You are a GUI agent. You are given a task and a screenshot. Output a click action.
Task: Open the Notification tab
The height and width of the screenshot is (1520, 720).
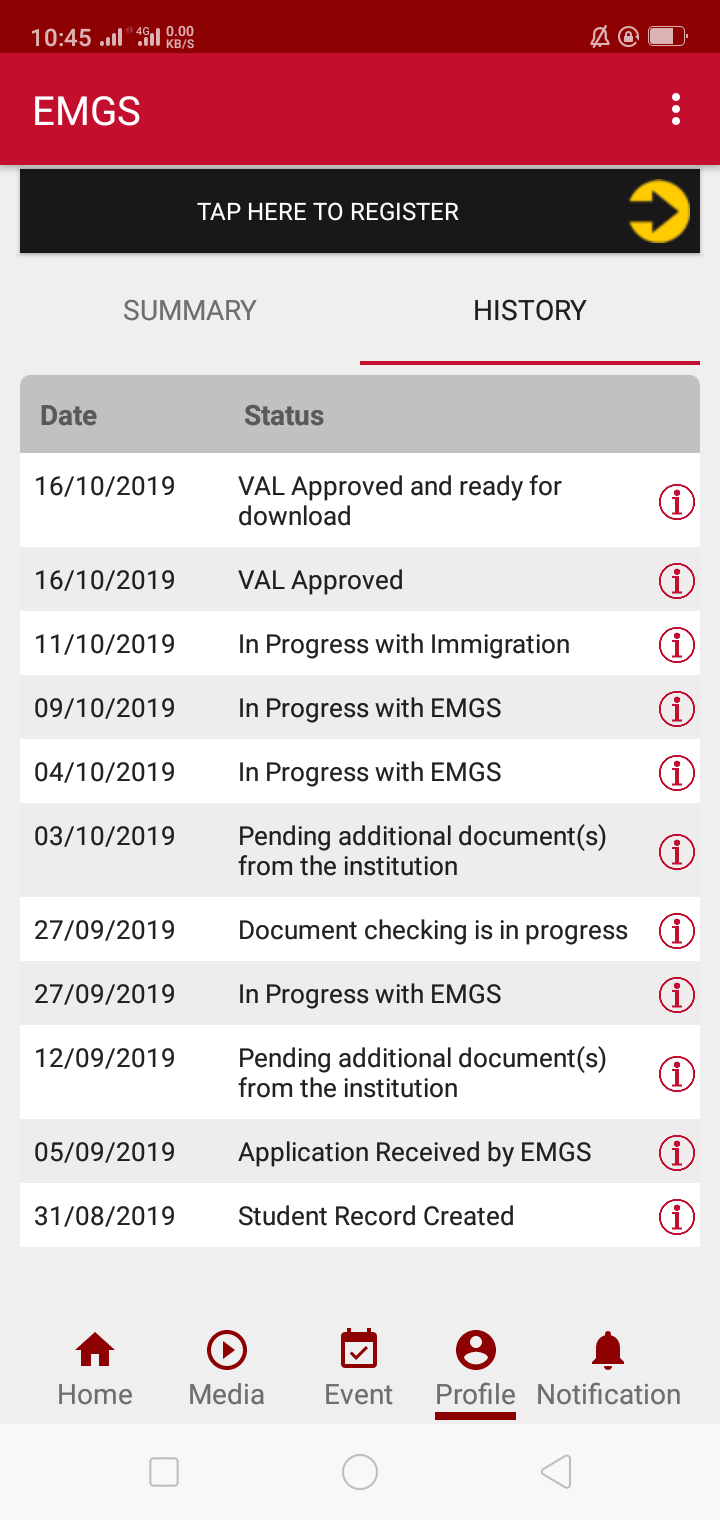608,1370
